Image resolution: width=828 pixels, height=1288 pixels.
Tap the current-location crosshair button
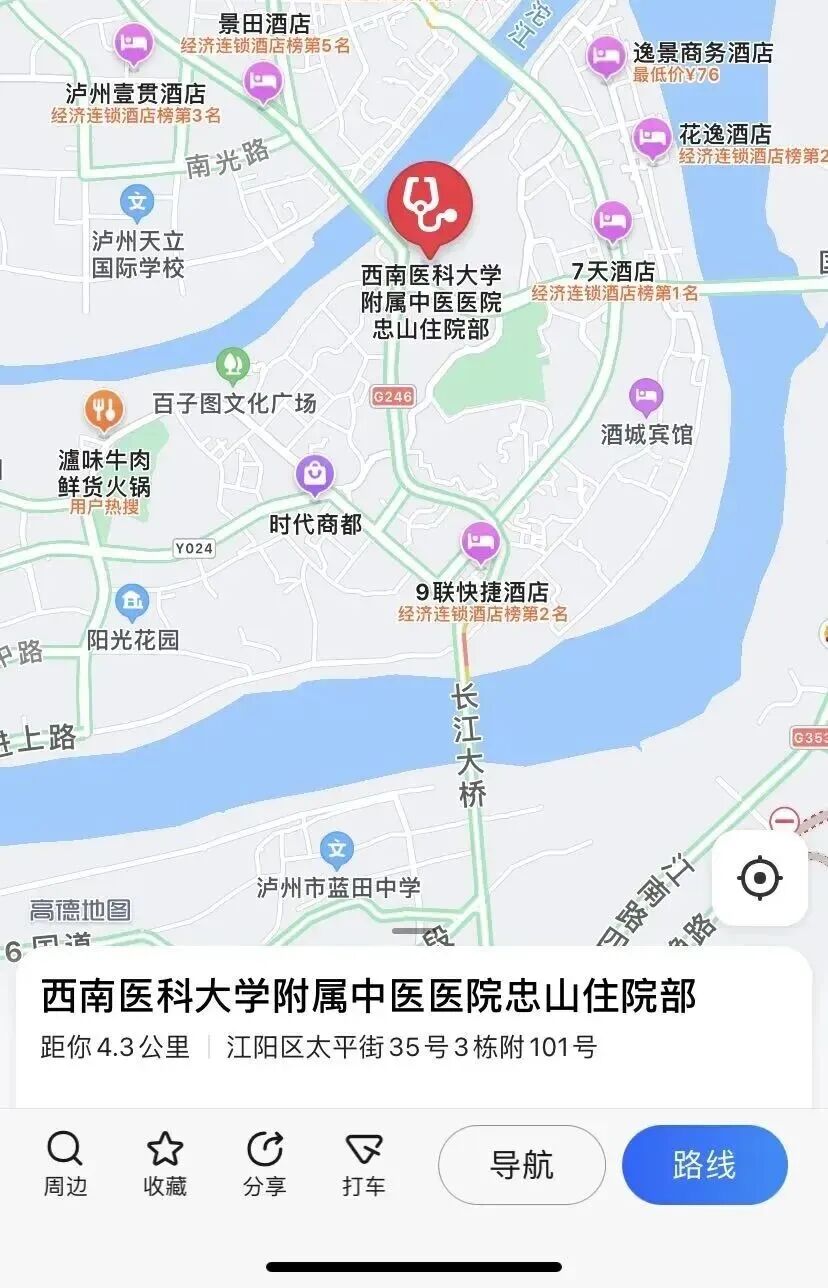(x=762, y=877)
